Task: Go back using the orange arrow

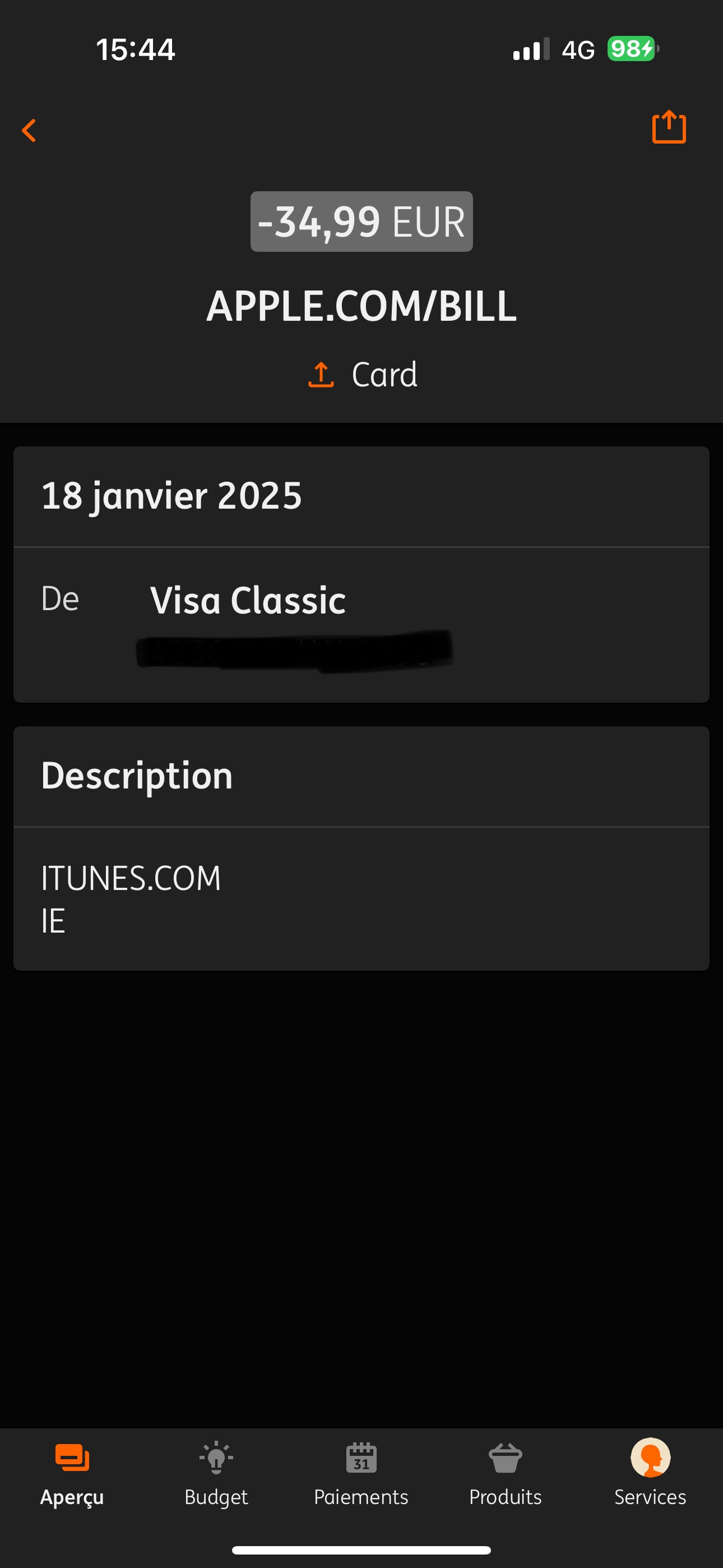Action: pyautogui.click(x=29, y=130)
